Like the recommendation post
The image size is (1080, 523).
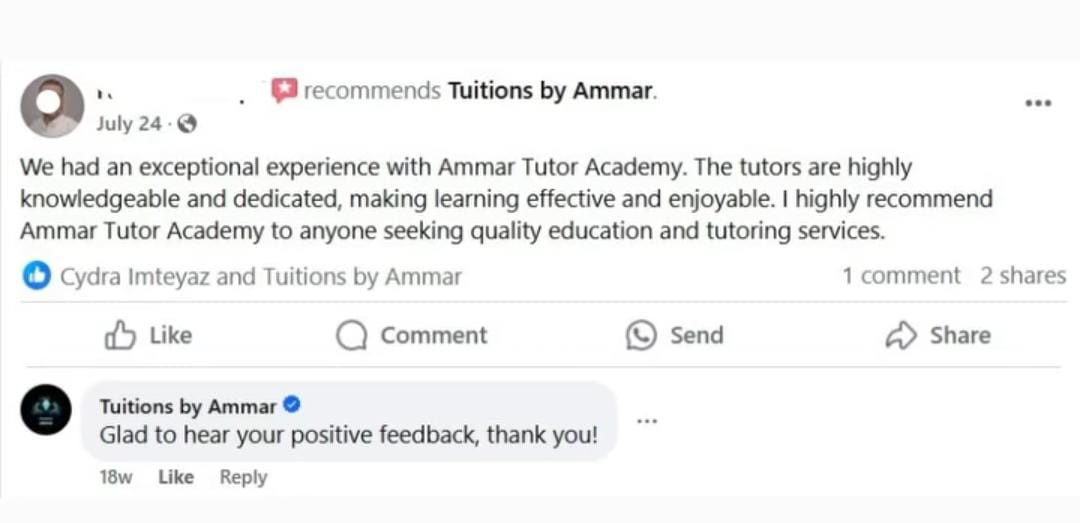click(148, 335)
